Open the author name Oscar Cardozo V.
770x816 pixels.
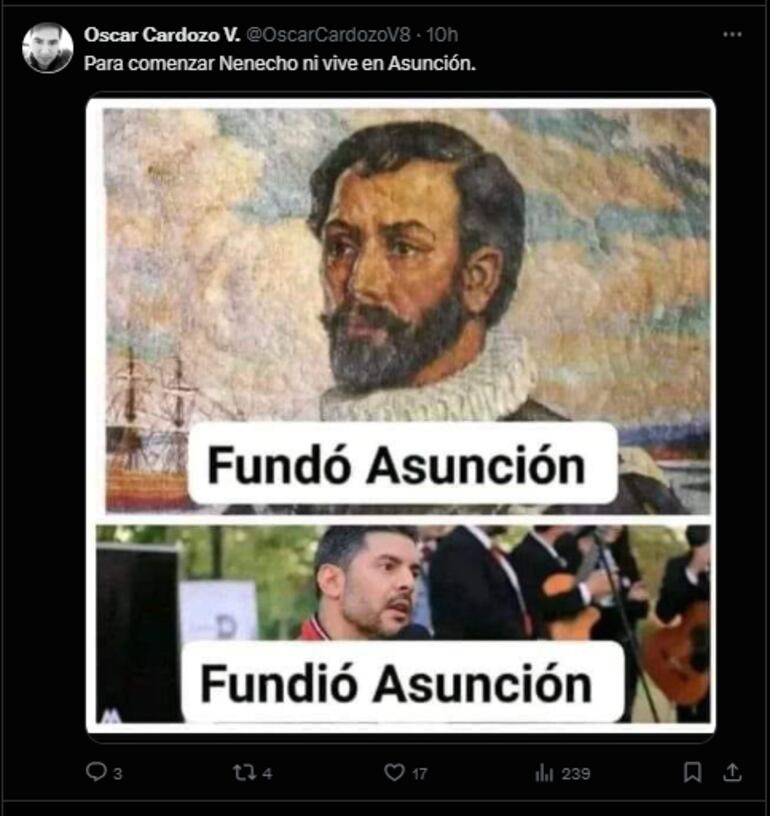coord(161,34)
